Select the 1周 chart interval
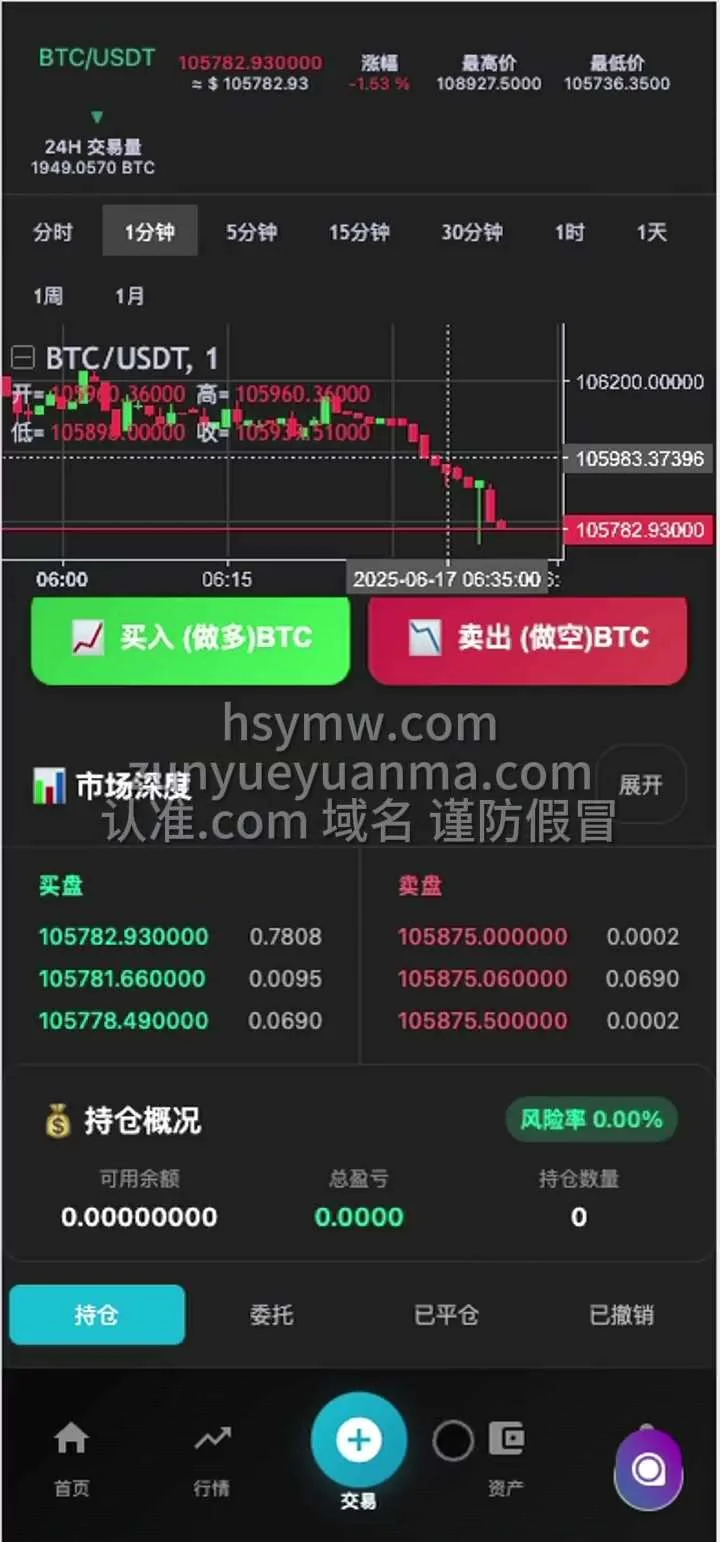The image size is (720, 1542). tap(48, 296)
